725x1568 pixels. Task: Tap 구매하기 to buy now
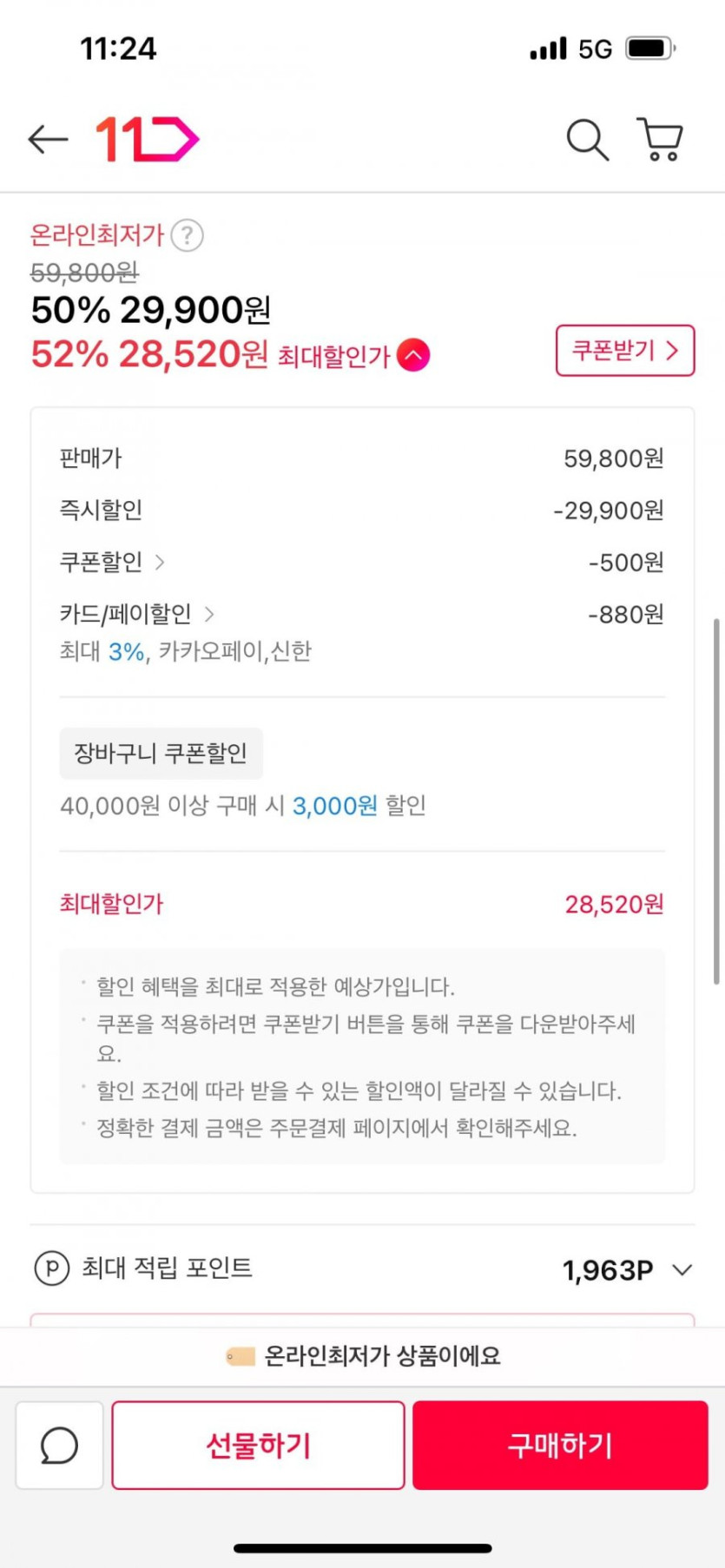tap(560, 1446)
